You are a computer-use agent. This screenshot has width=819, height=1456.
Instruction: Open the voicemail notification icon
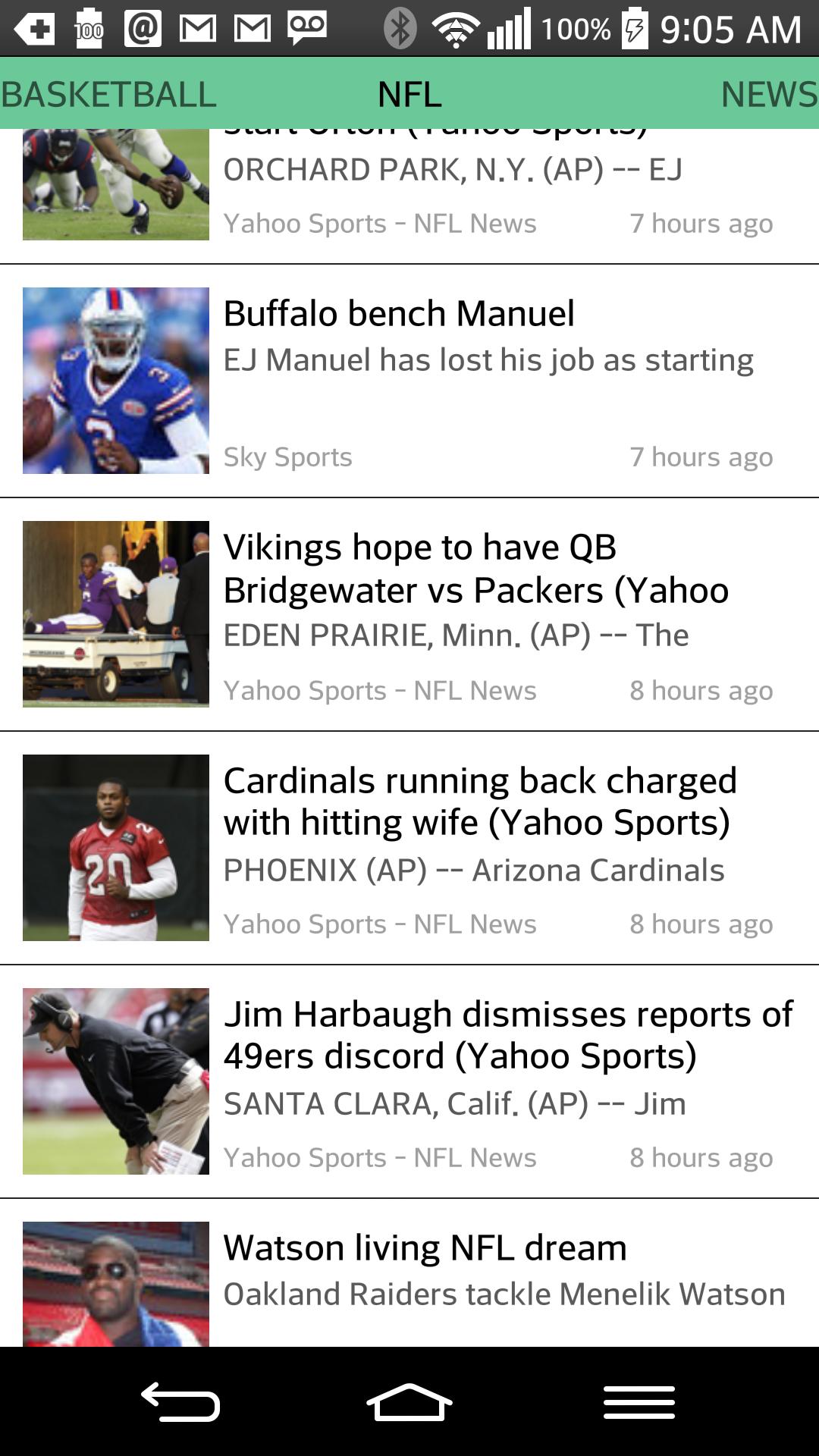click(x=307, y=30)
